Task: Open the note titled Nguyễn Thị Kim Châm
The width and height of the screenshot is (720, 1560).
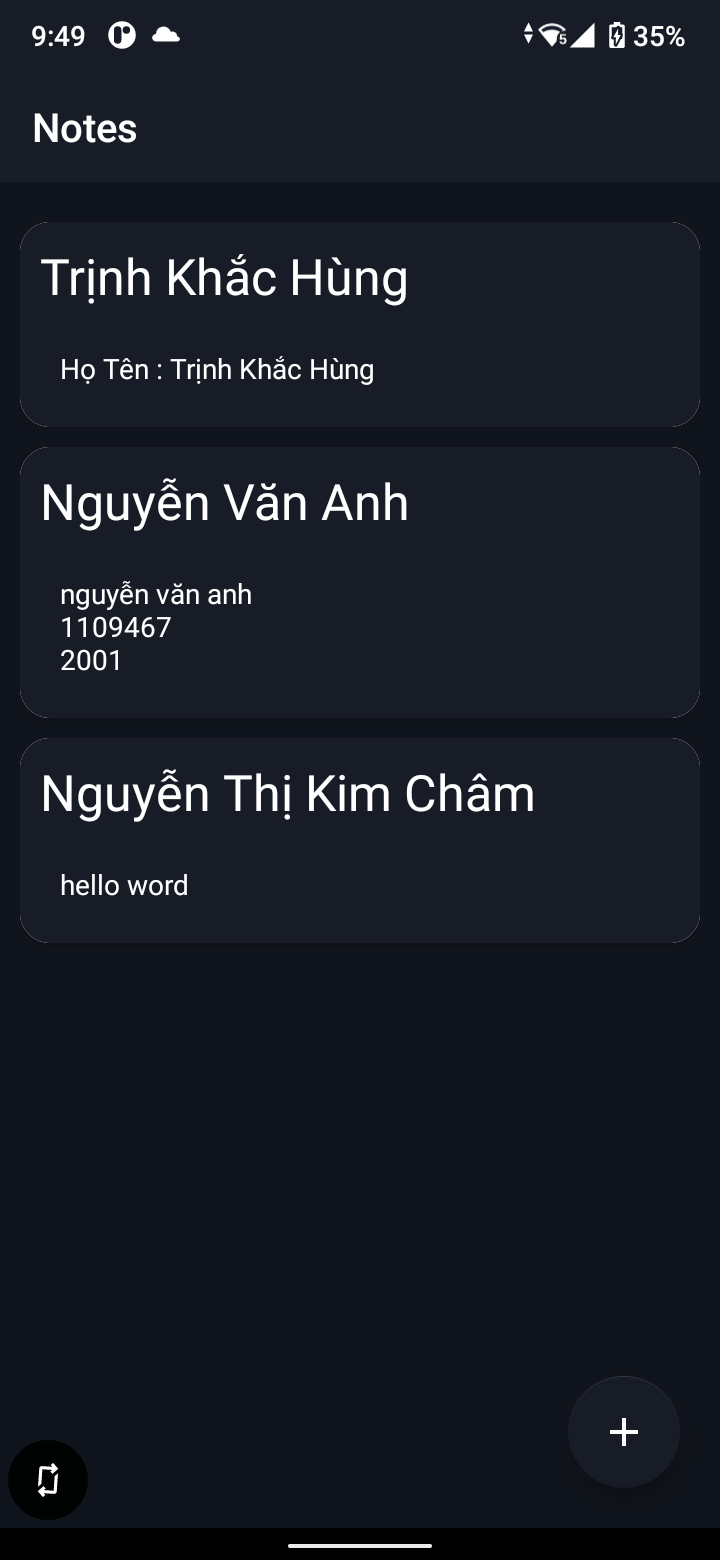Action: (x=360, y=839)
